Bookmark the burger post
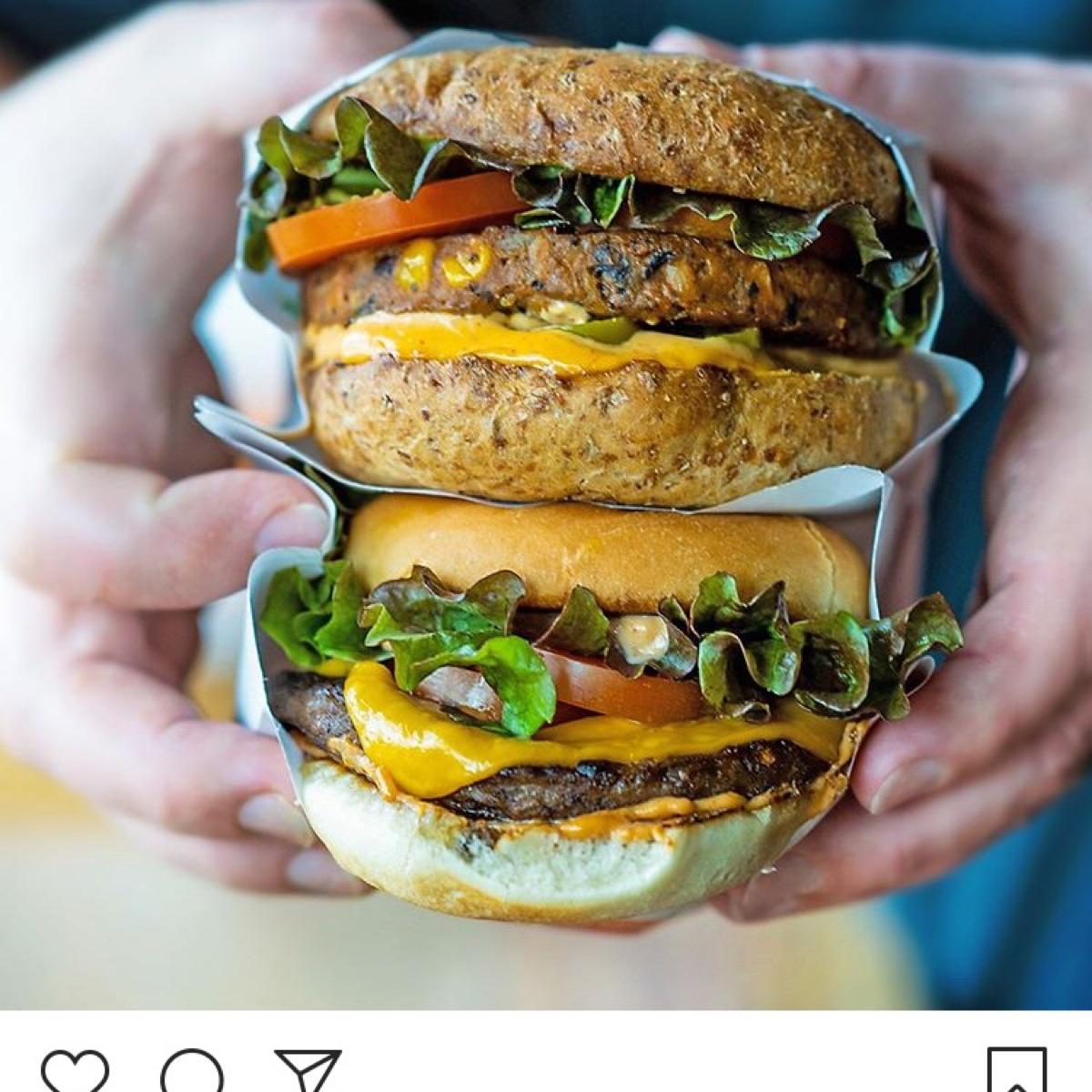 [1016, 1072]
